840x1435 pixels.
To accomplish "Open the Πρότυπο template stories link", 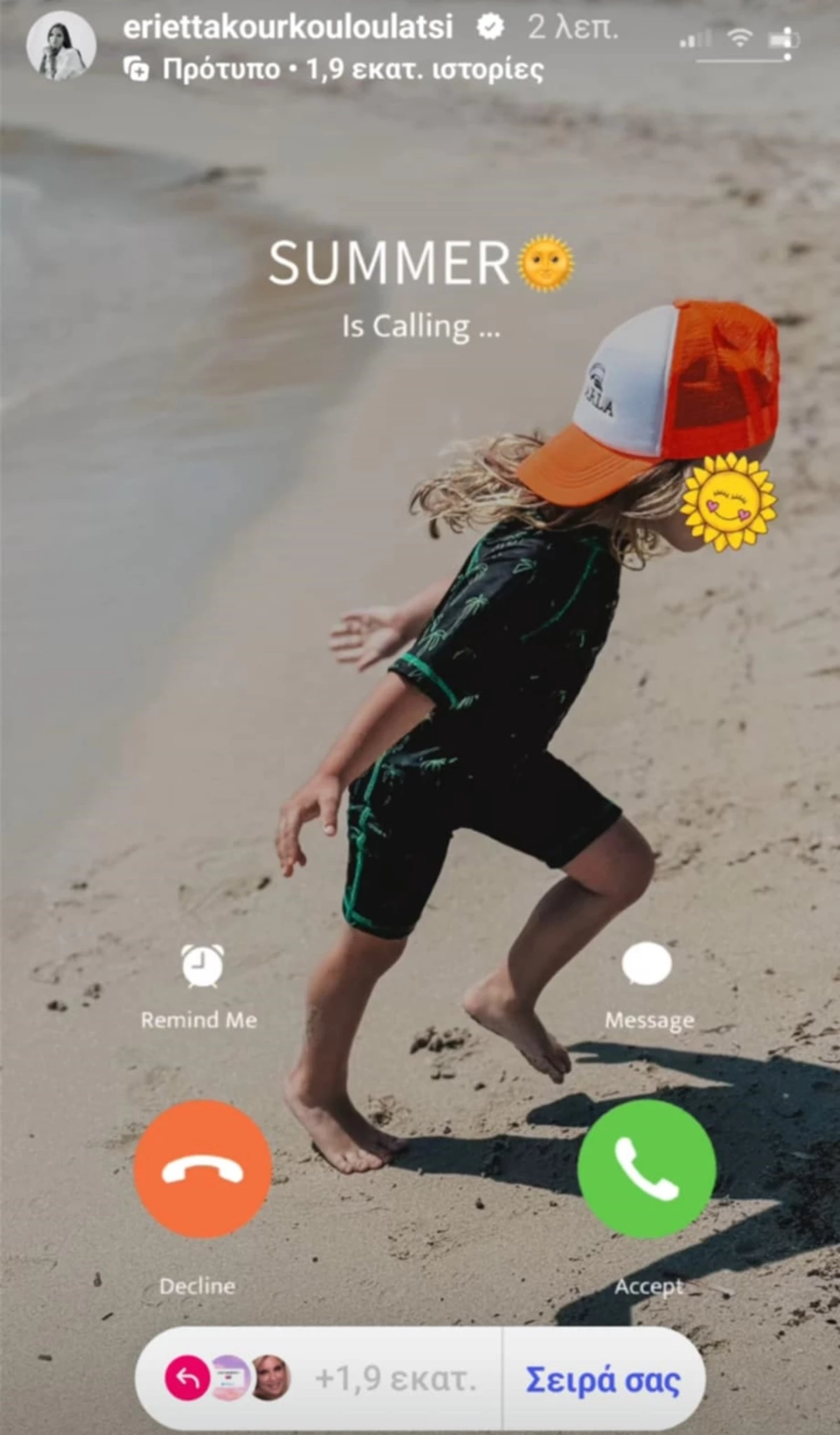I will tap(333, 69).
